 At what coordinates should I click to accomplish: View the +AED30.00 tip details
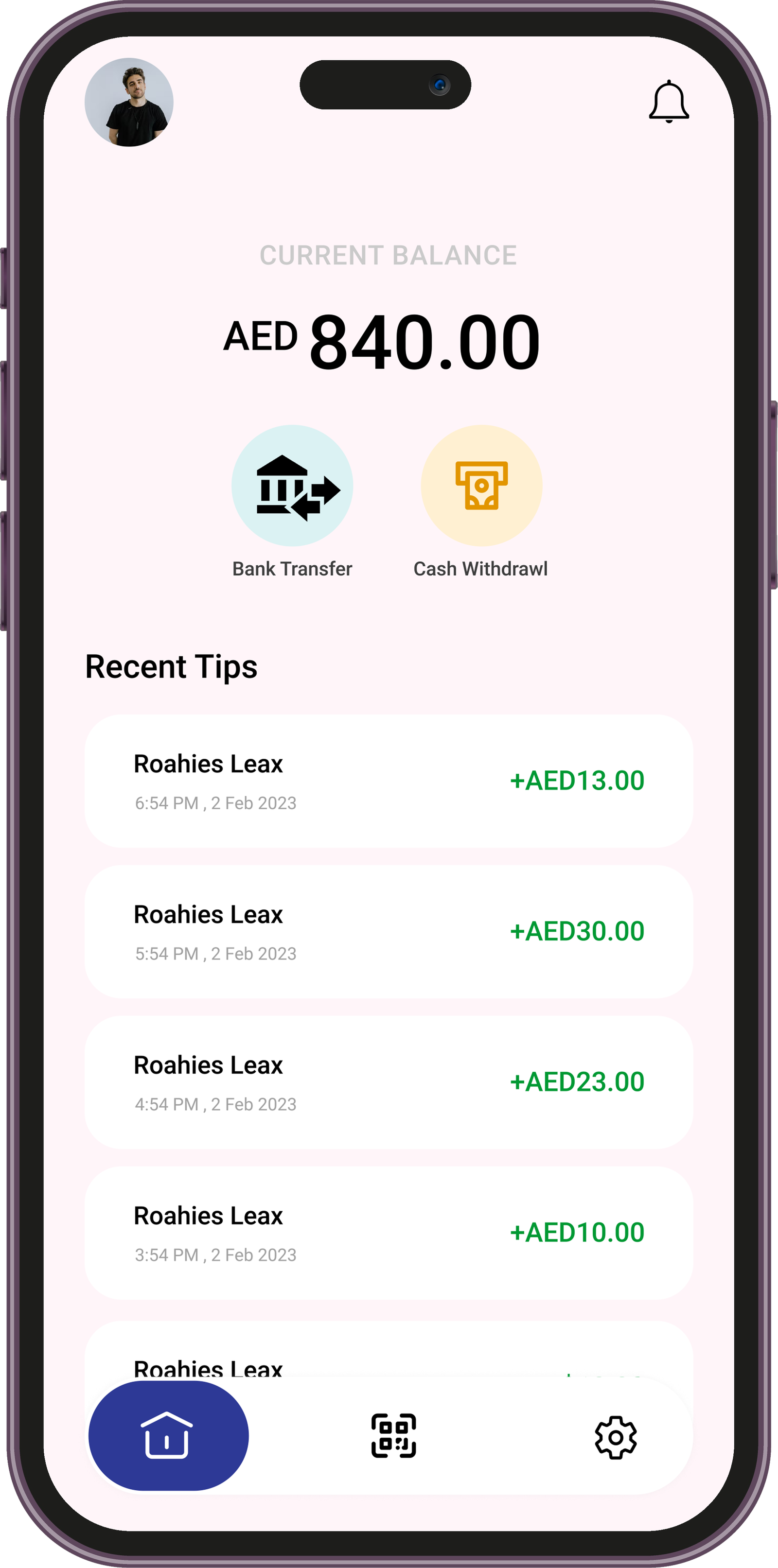pyautogui.click(x=389, y=931)
